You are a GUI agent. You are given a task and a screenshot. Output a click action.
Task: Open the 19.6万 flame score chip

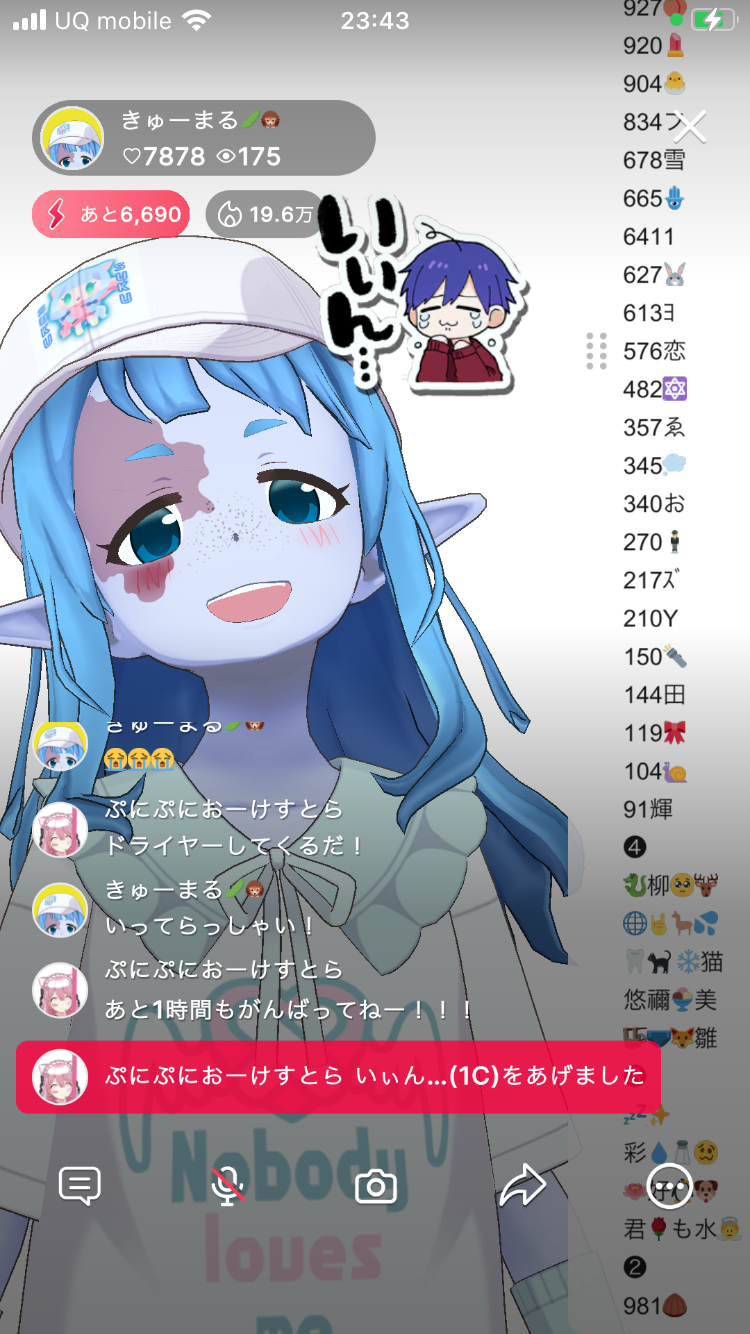pyautogui.click(x=265, y=214)
